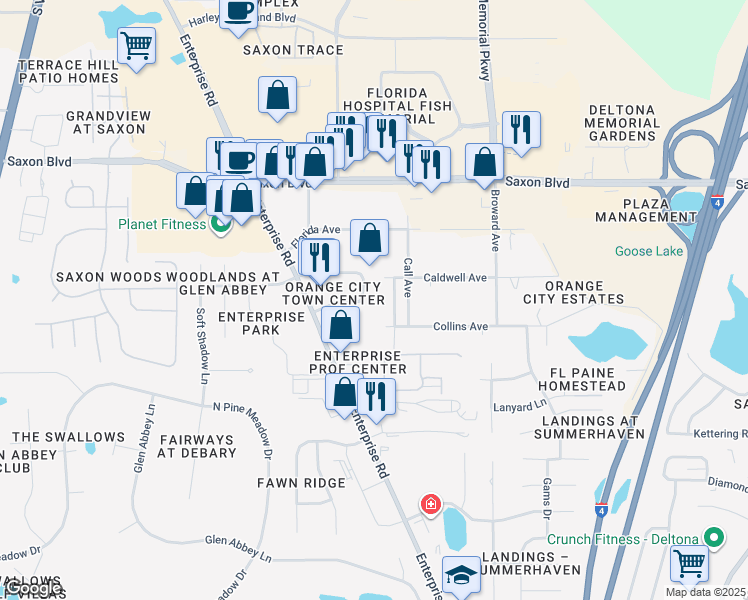
Task: Open the shopping cart marker near Terrace Hill Patio Homes
Action: tap(136, 45)
